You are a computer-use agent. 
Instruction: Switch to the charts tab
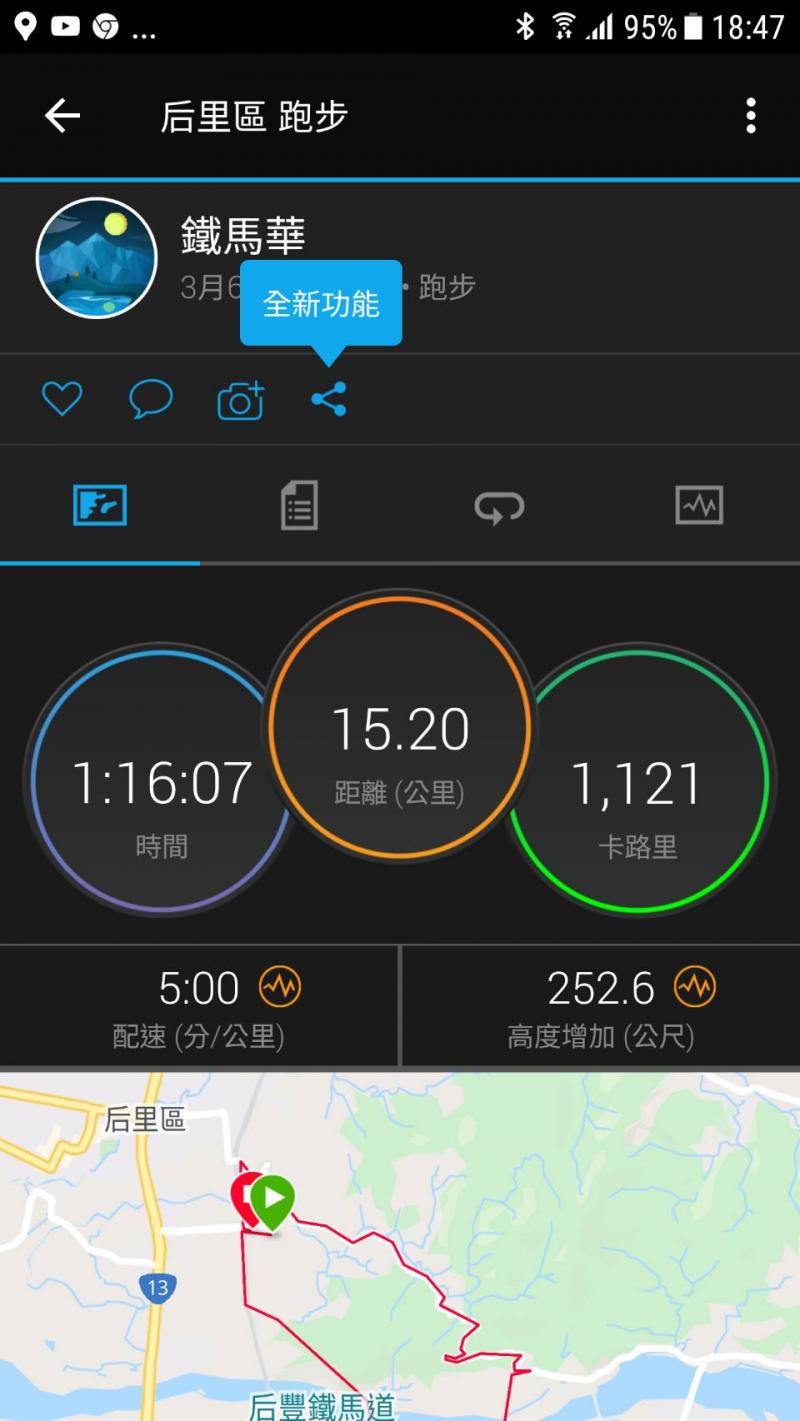[x=699, y=505]
